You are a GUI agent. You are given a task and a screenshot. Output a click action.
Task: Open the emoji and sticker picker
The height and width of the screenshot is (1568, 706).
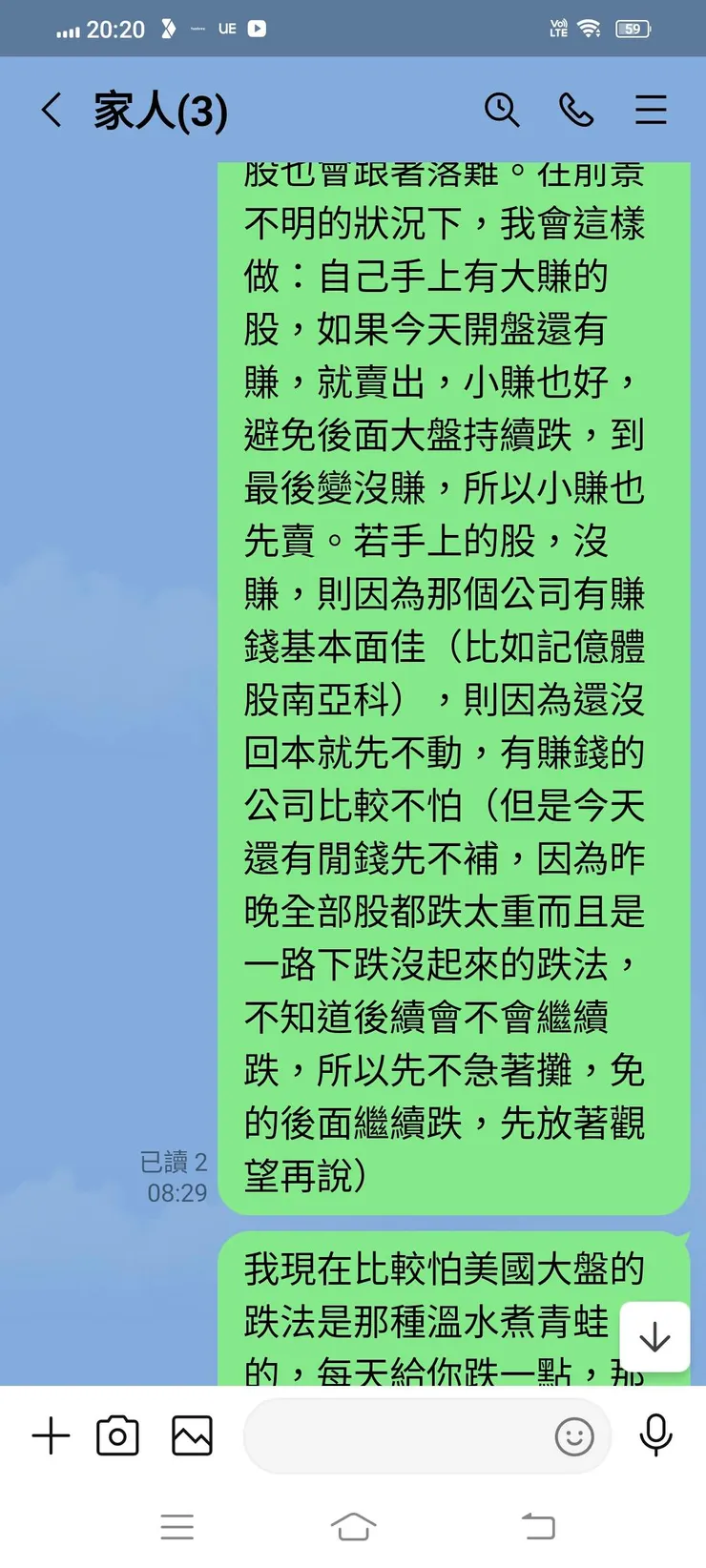tap(574, 1436)
